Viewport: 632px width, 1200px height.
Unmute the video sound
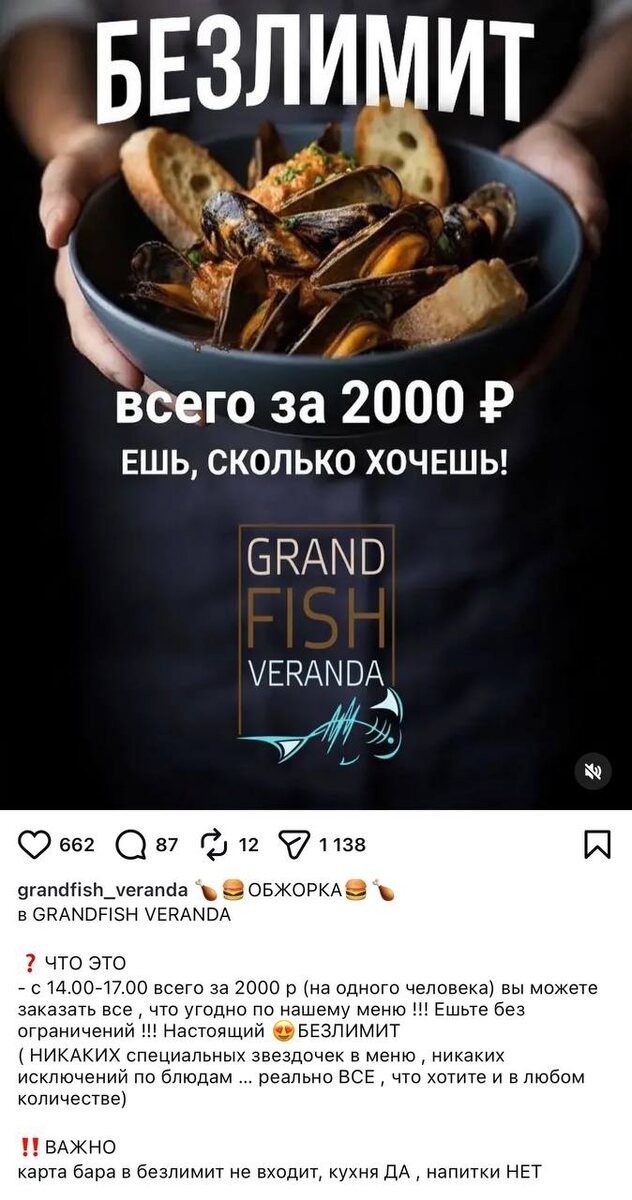(593, 771)
